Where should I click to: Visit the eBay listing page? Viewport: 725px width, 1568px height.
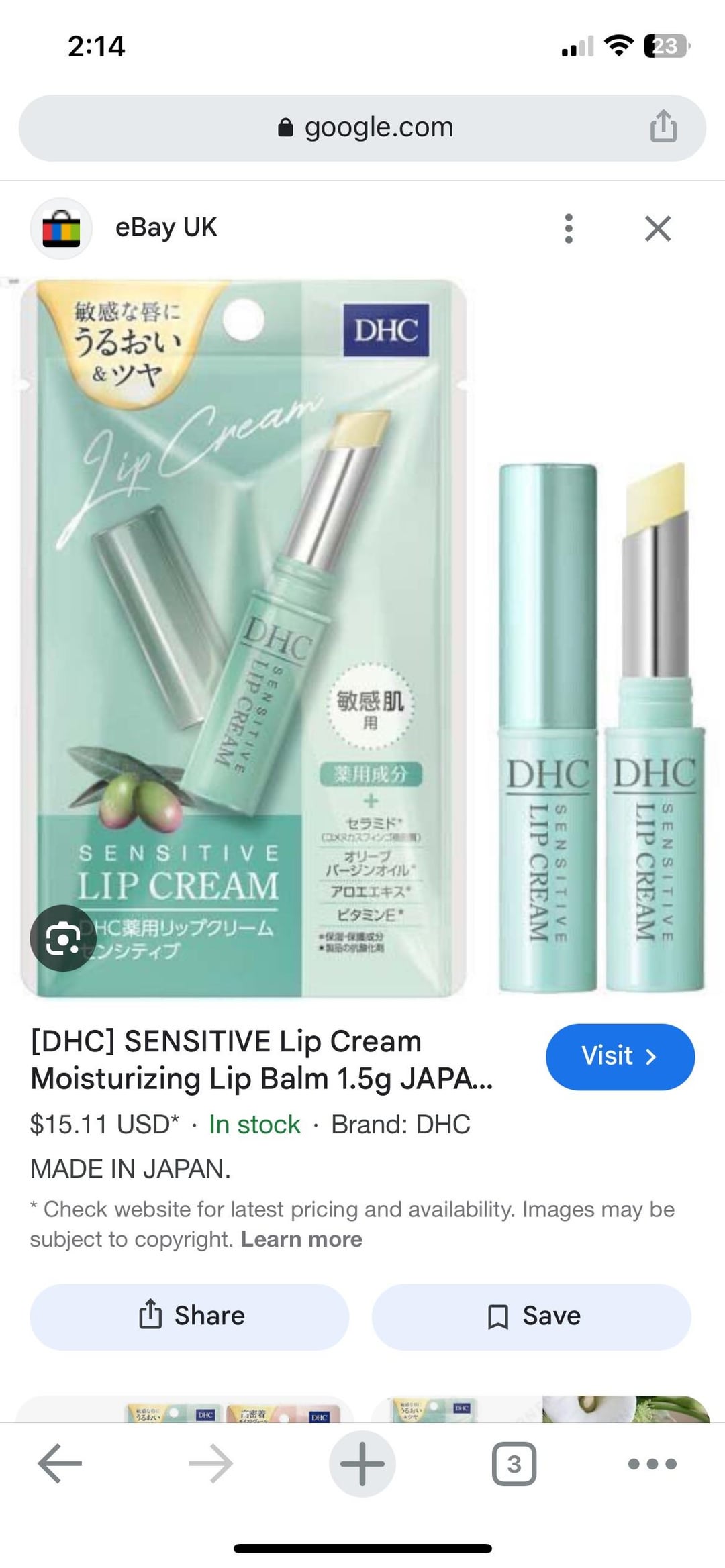coord(620,1056)
